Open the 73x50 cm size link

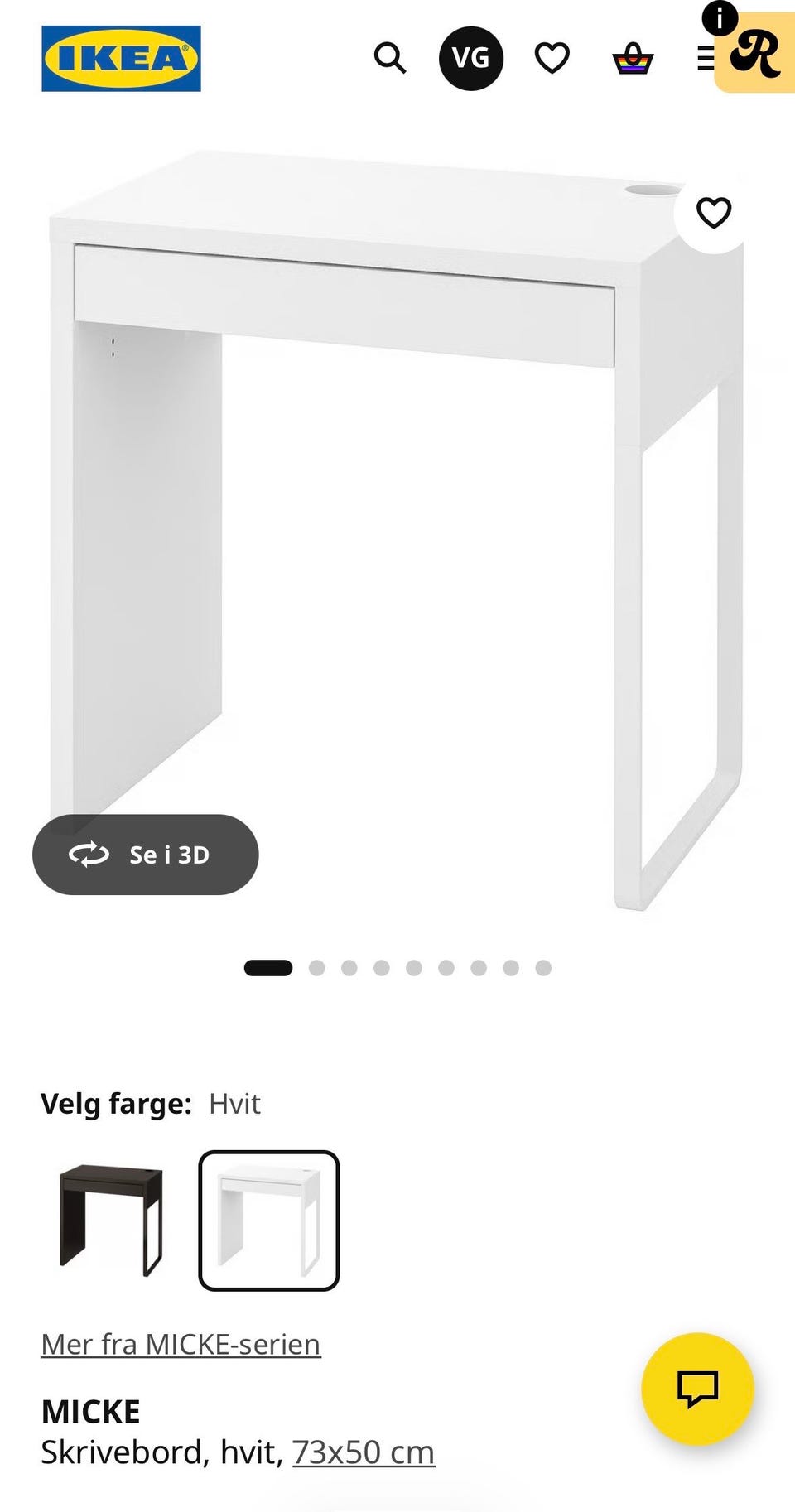click(x=364, y=1452)
